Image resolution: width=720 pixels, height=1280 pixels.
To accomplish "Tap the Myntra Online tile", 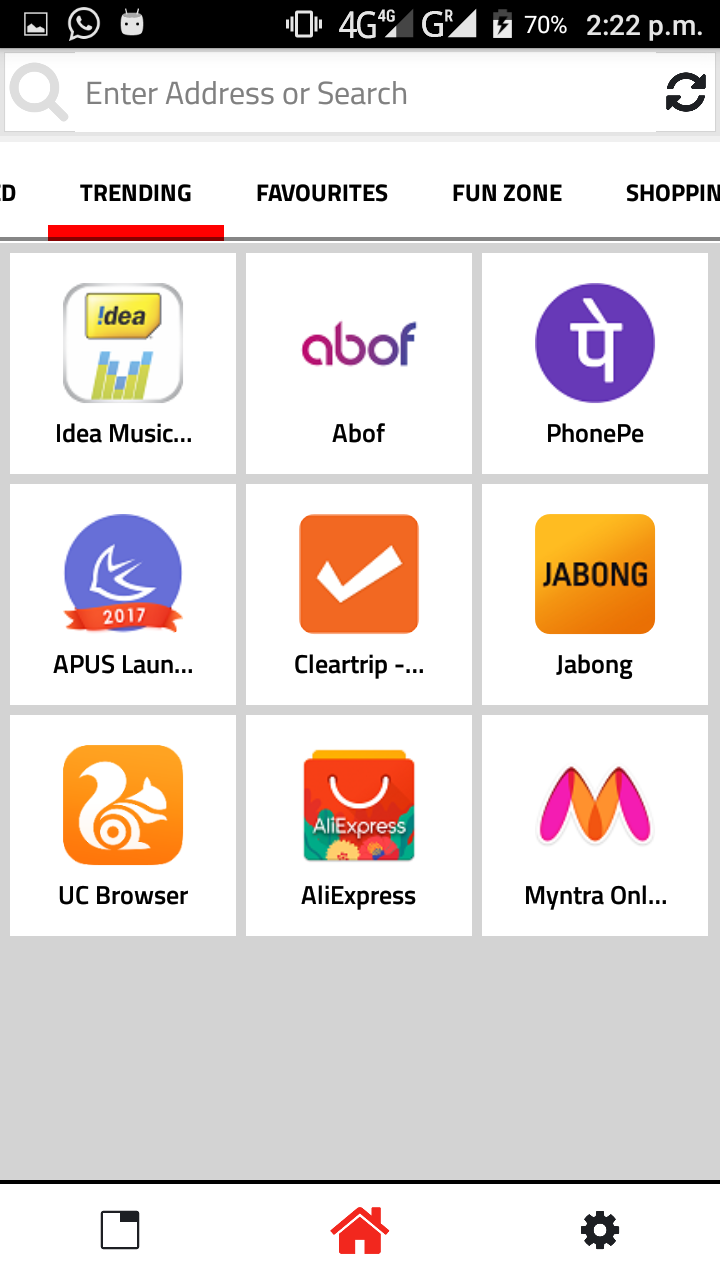I will click(595, 825).
